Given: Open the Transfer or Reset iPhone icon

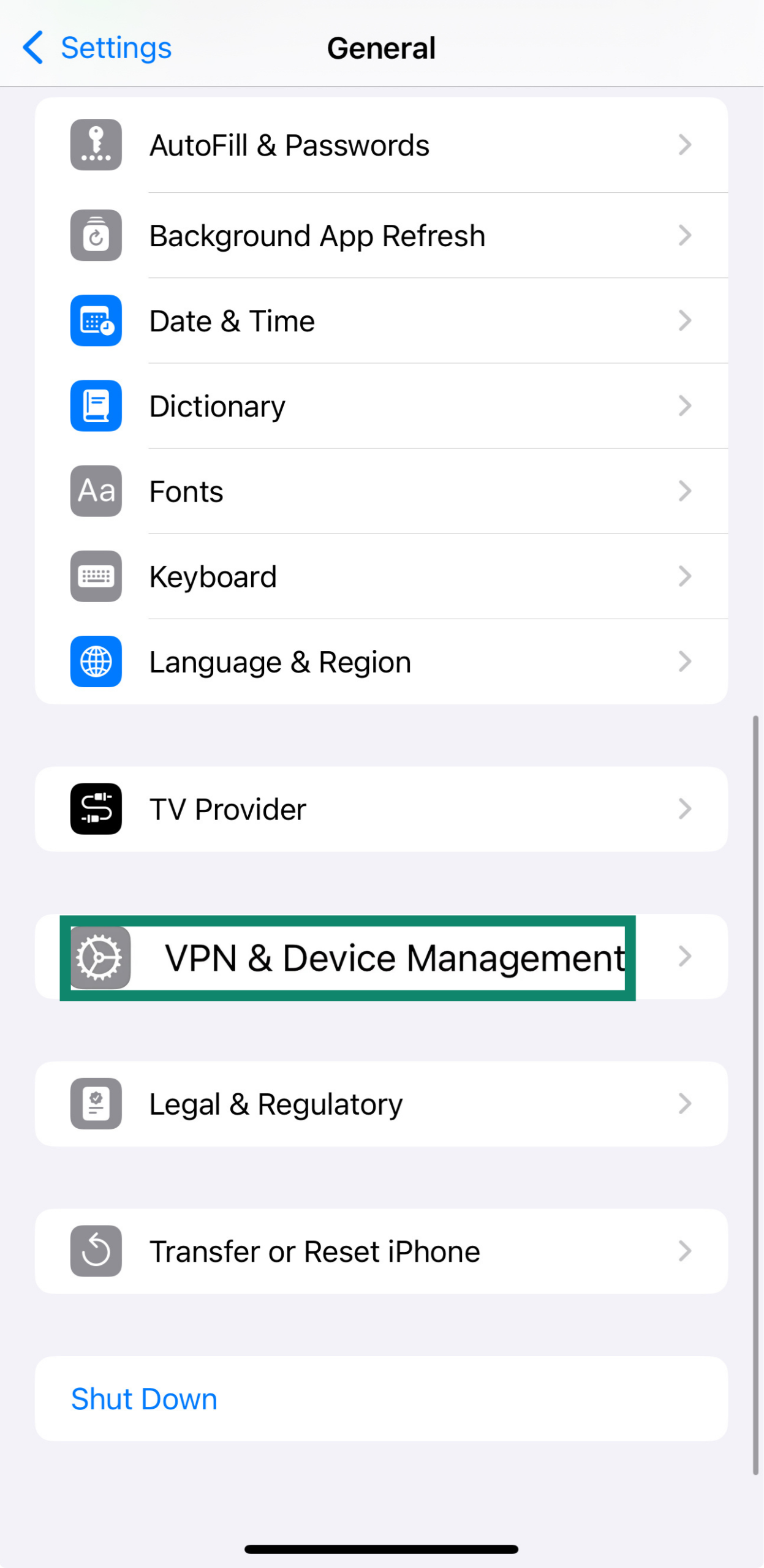Looking at the screenshot, I should pos(96,1251).
